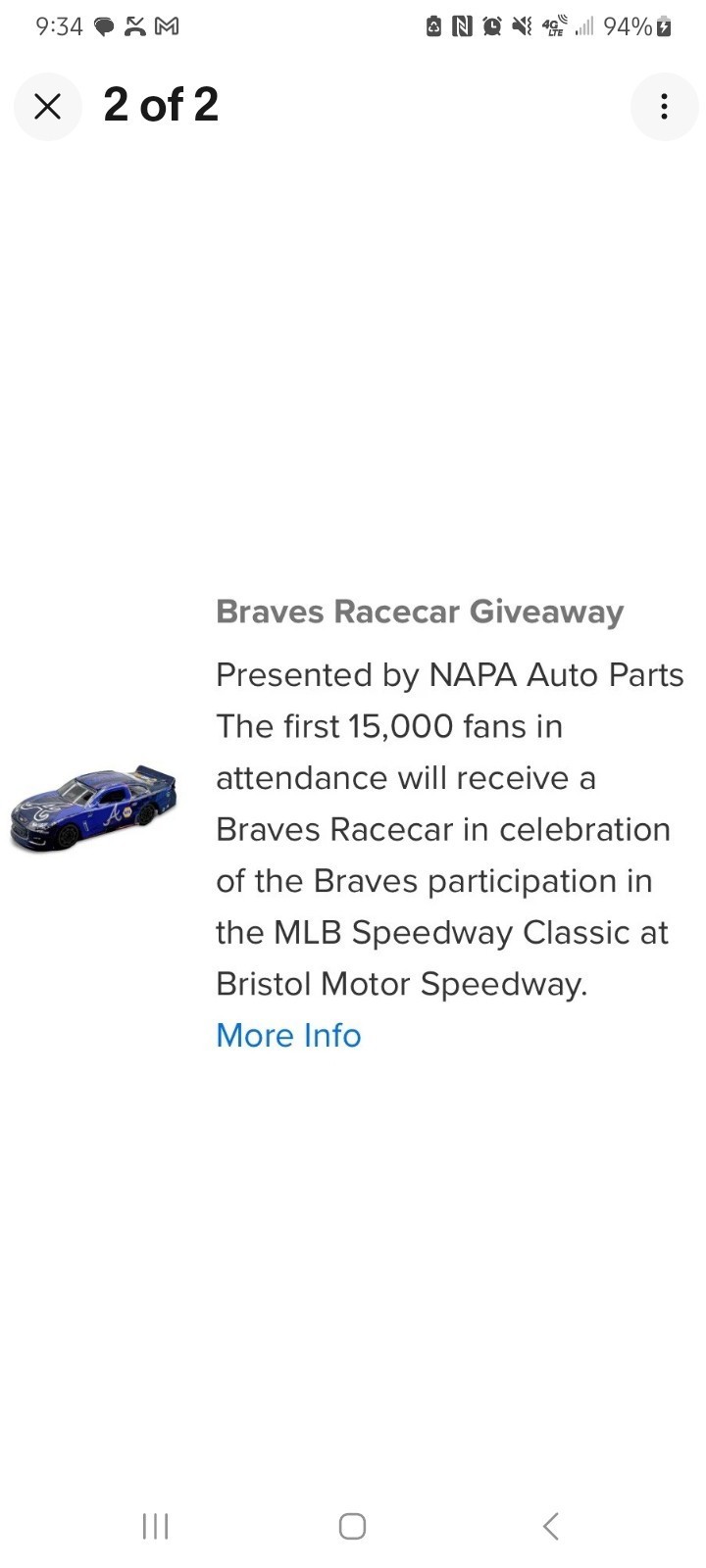This screenshot has width=706, height=1568.
Task: Tap the system home button
Action: pos(352,1526)
